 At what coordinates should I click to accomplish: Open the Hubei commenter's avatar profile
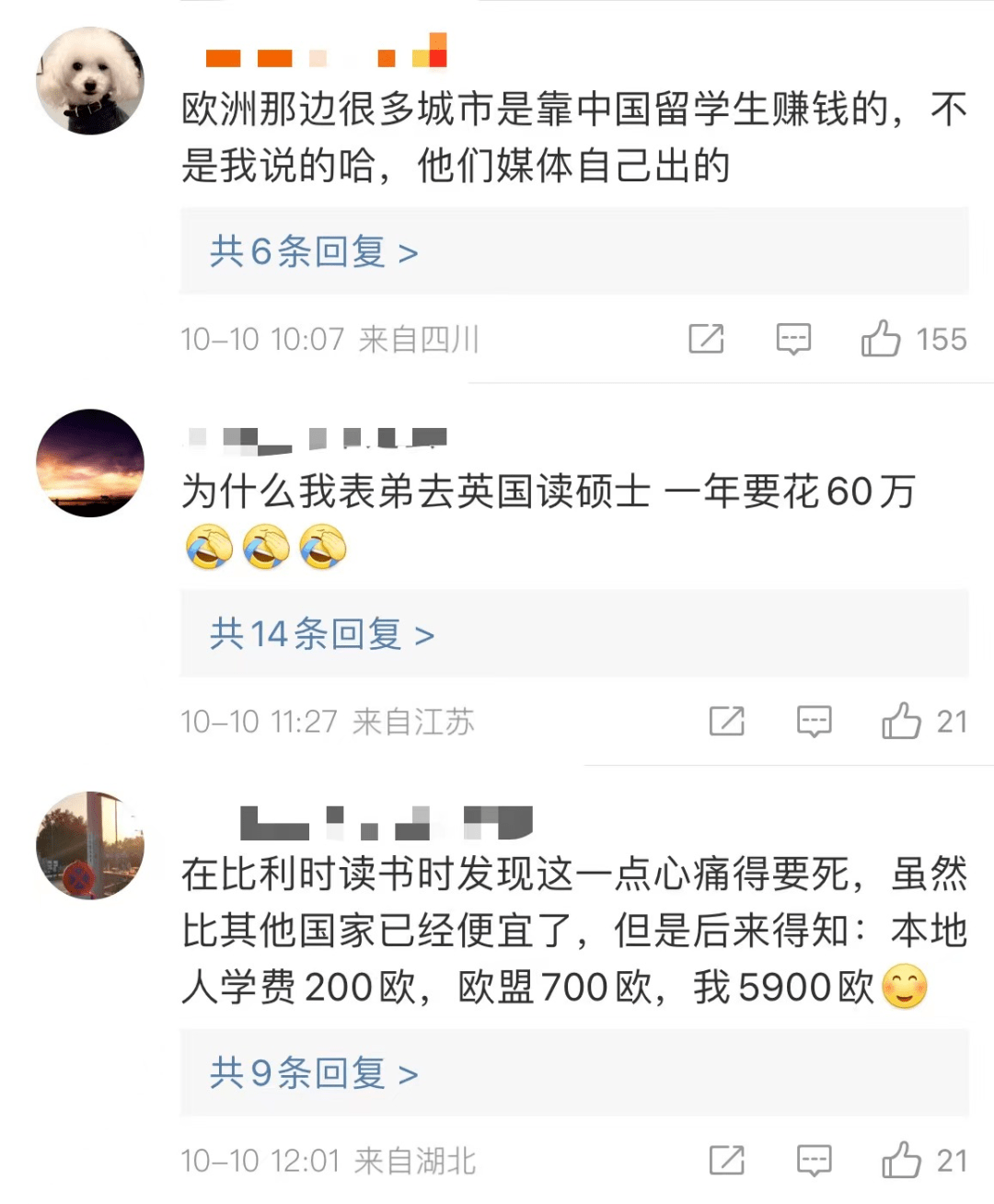click(x=90, y=845)
